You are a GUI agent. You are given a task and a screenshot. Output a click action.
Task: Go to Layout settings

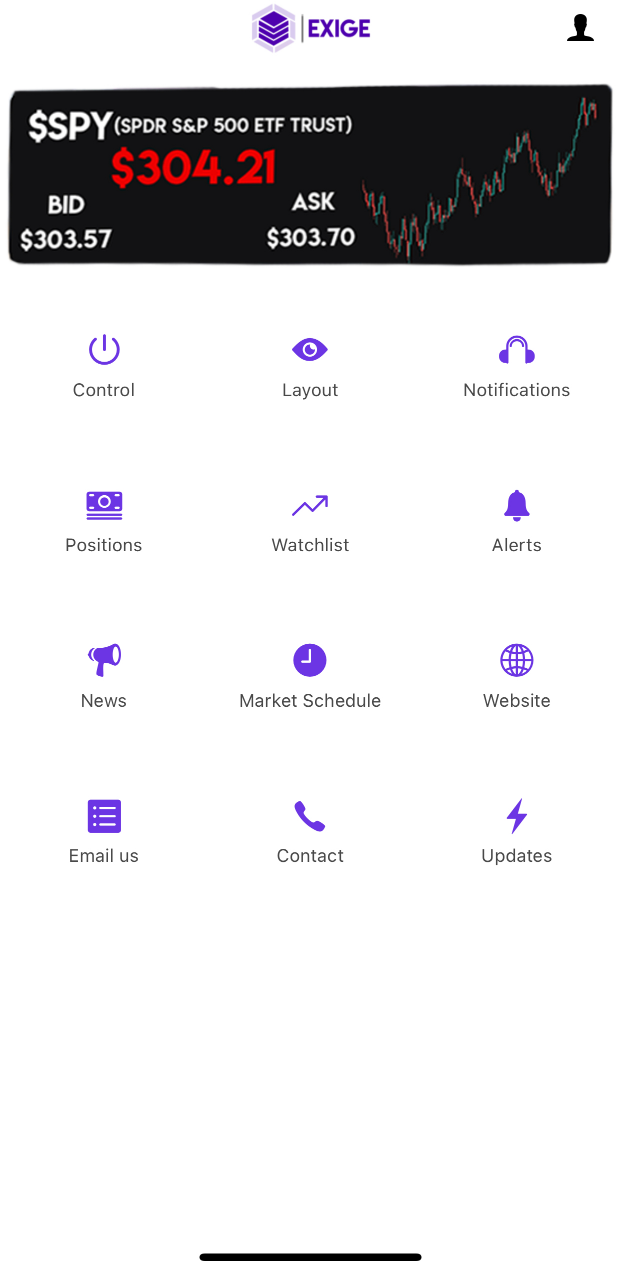pos(310,366)
